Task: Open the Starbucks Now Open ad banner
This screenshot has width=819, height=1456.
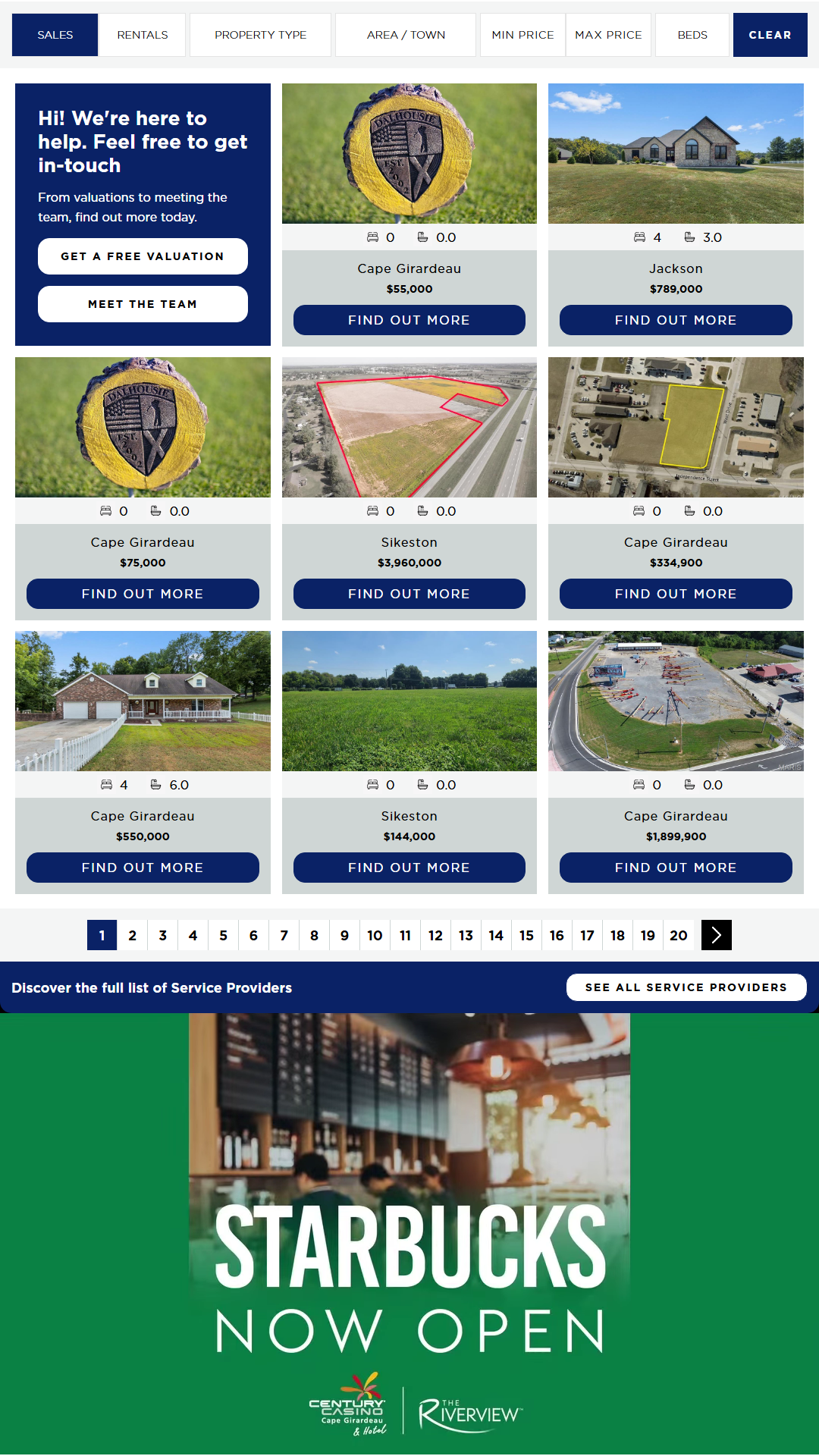Action: coord(409,1233)
